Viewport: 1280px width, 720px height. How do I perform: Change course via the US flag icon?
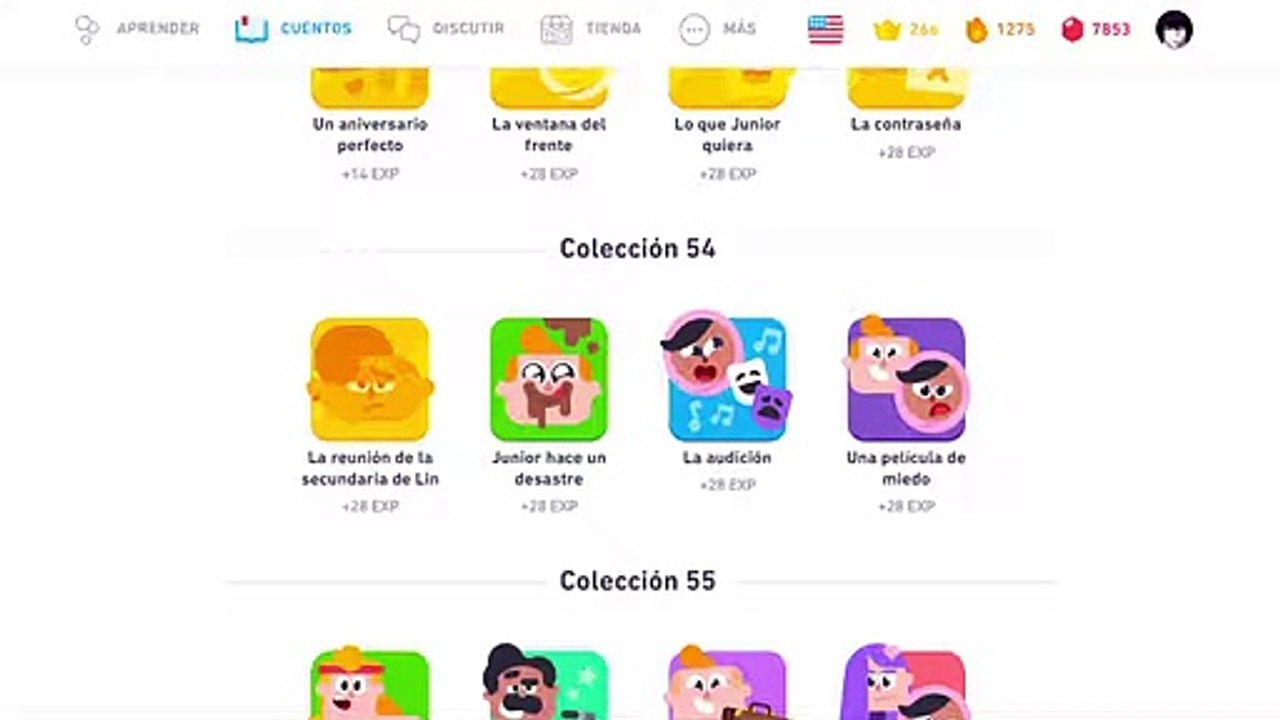[x=826, y=29]
